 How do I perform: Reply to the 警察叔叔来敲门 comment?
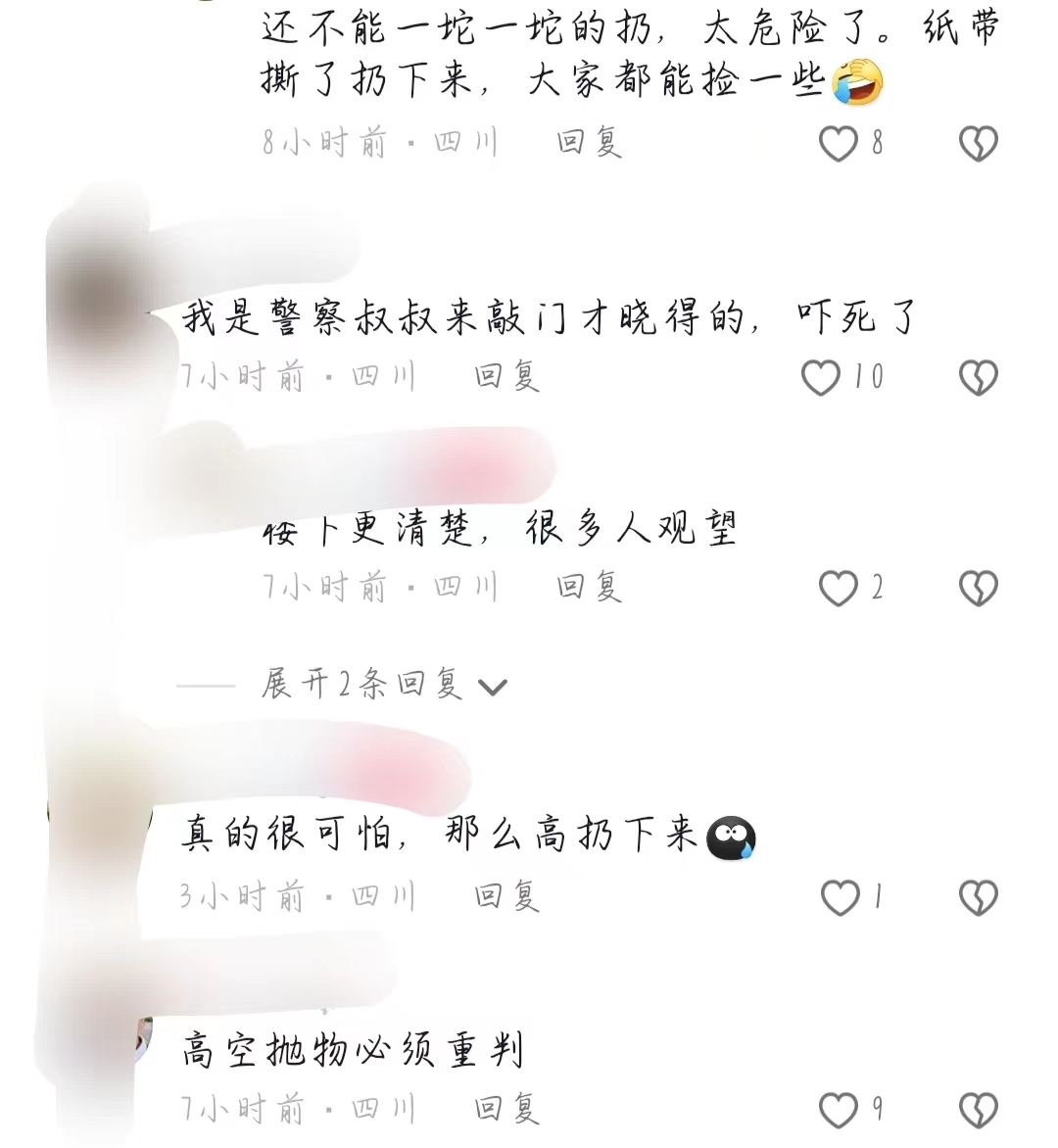pos(506,376)
